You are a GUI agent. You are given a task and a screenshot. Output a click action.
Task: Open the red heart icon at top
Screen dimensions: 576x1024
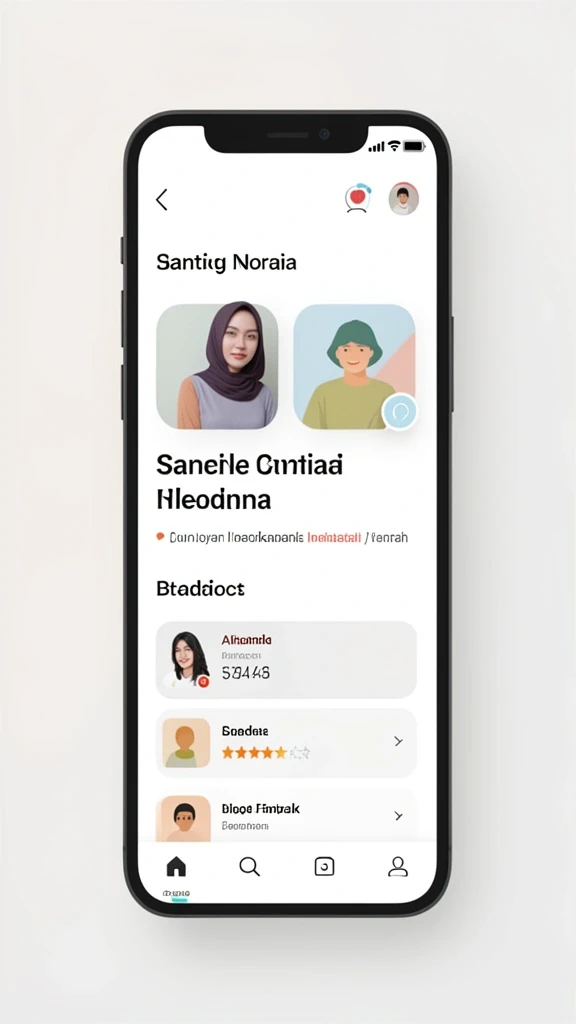click(x=358, y=198)
